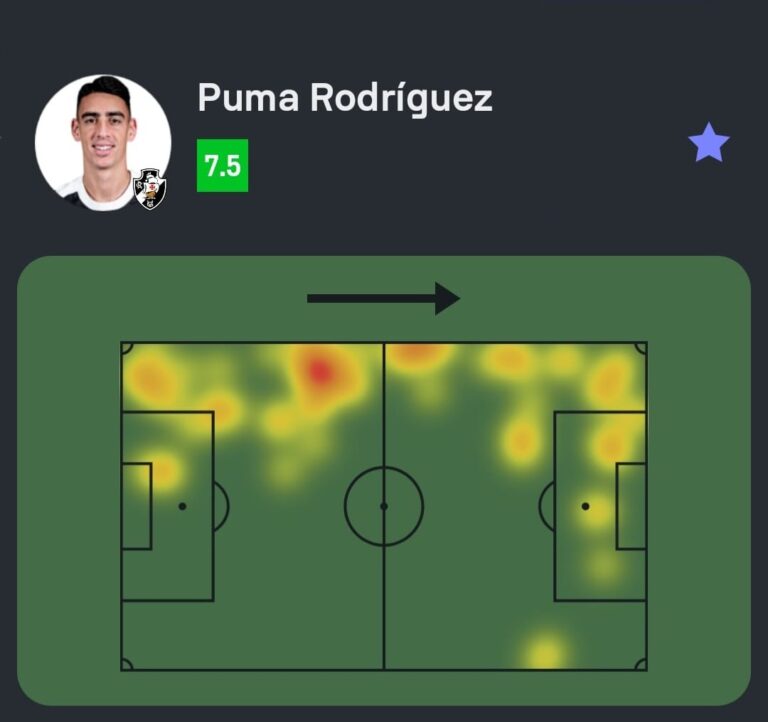This screenshot has width=768, height=722.
Task: Open Puma Rodríguez's player profile photo
Action: pos(102,142)
